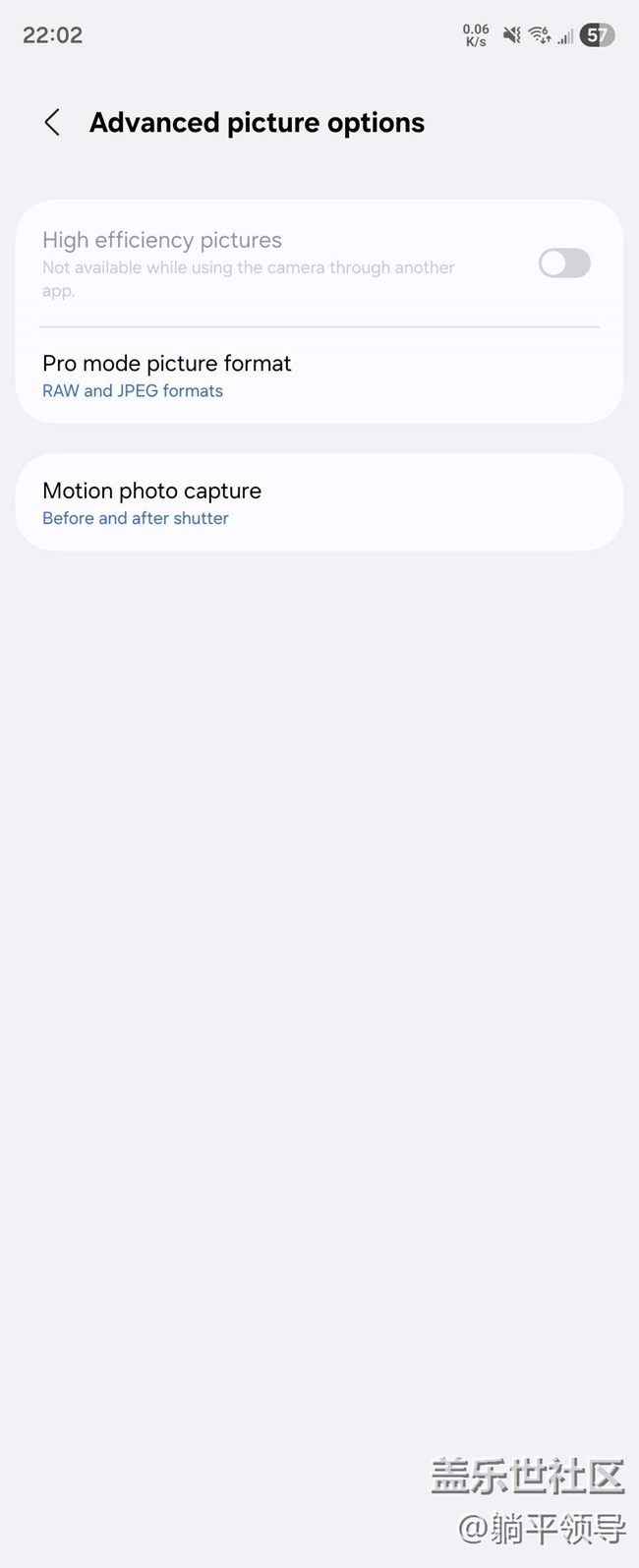This screenshot has width=639, height=1568.
Task: Open Pro mode picture format setting
Action: click(319, 376)
